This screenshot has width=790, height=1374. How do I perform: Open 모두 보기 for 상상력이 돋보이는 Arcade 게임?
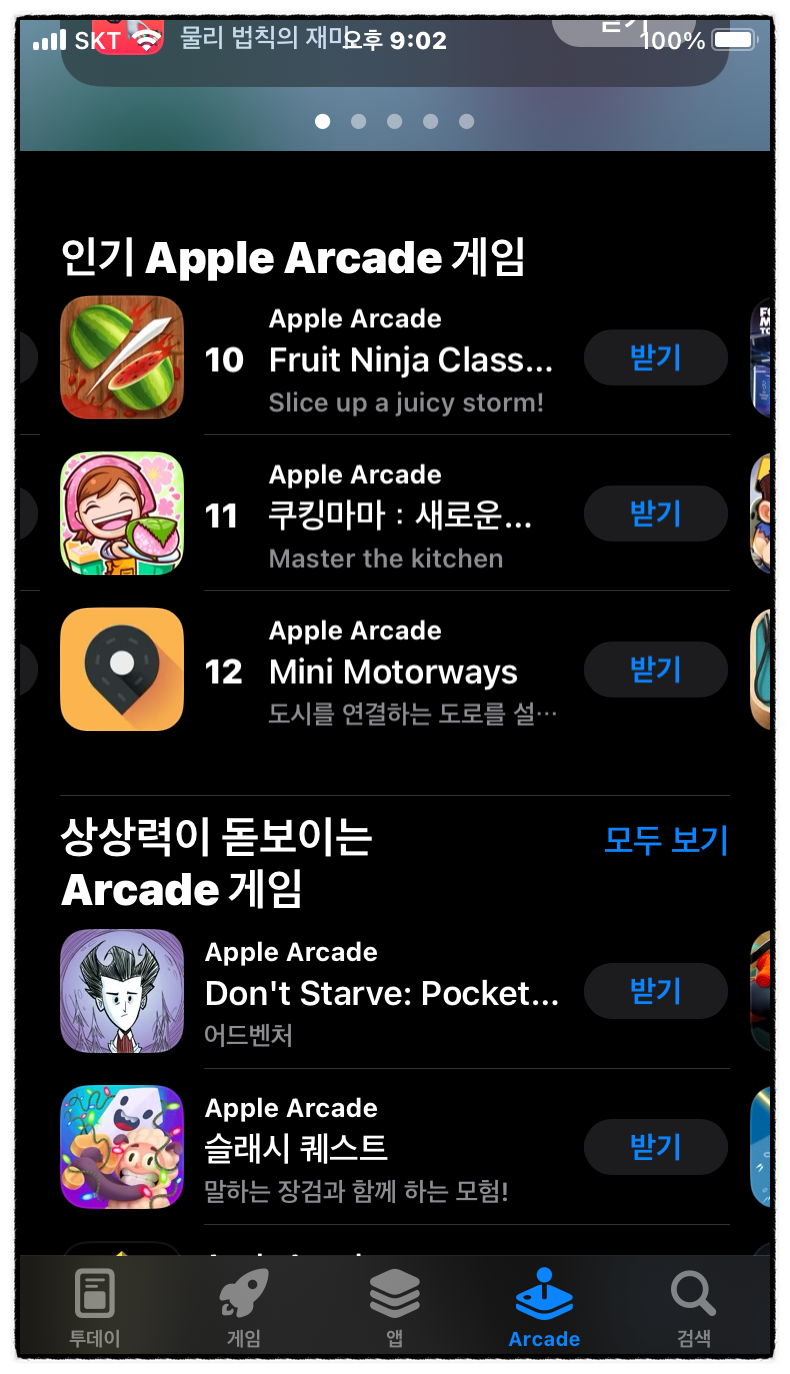pos(666,840)
